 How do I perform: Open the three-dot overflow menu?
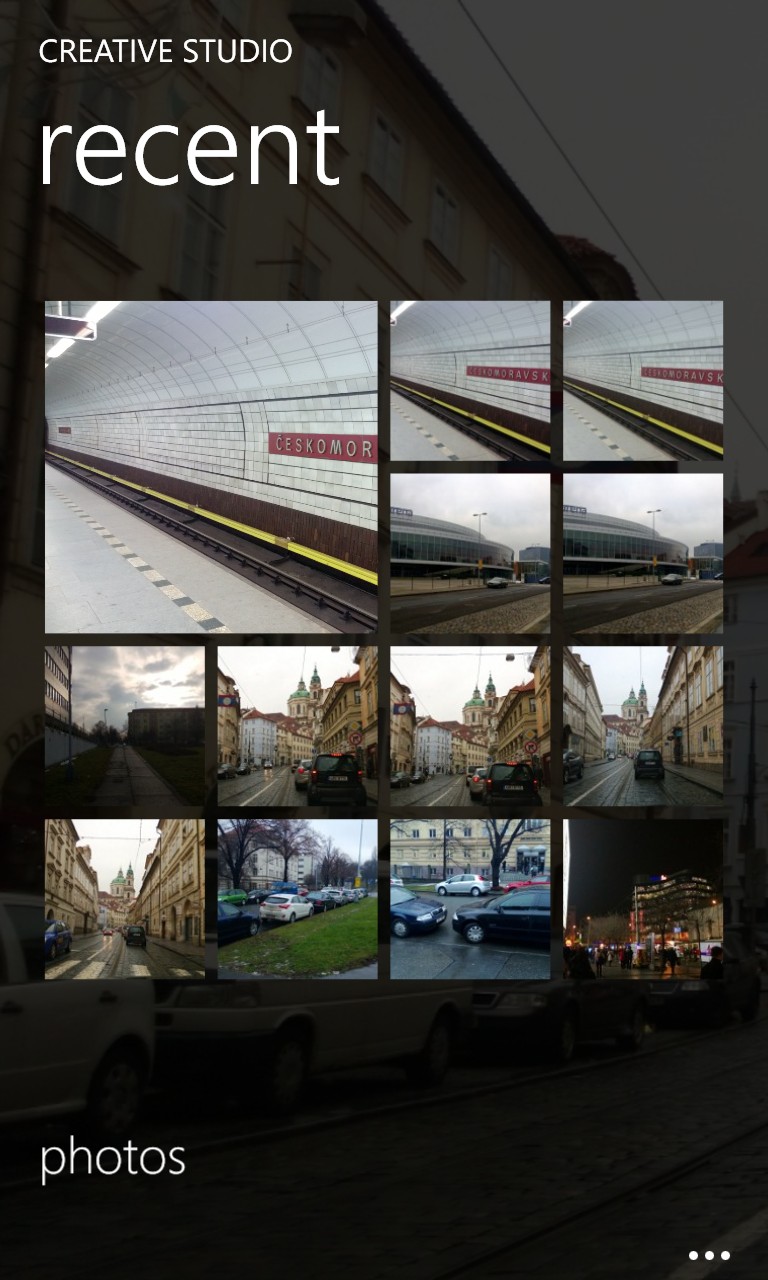click(709, 1255)
